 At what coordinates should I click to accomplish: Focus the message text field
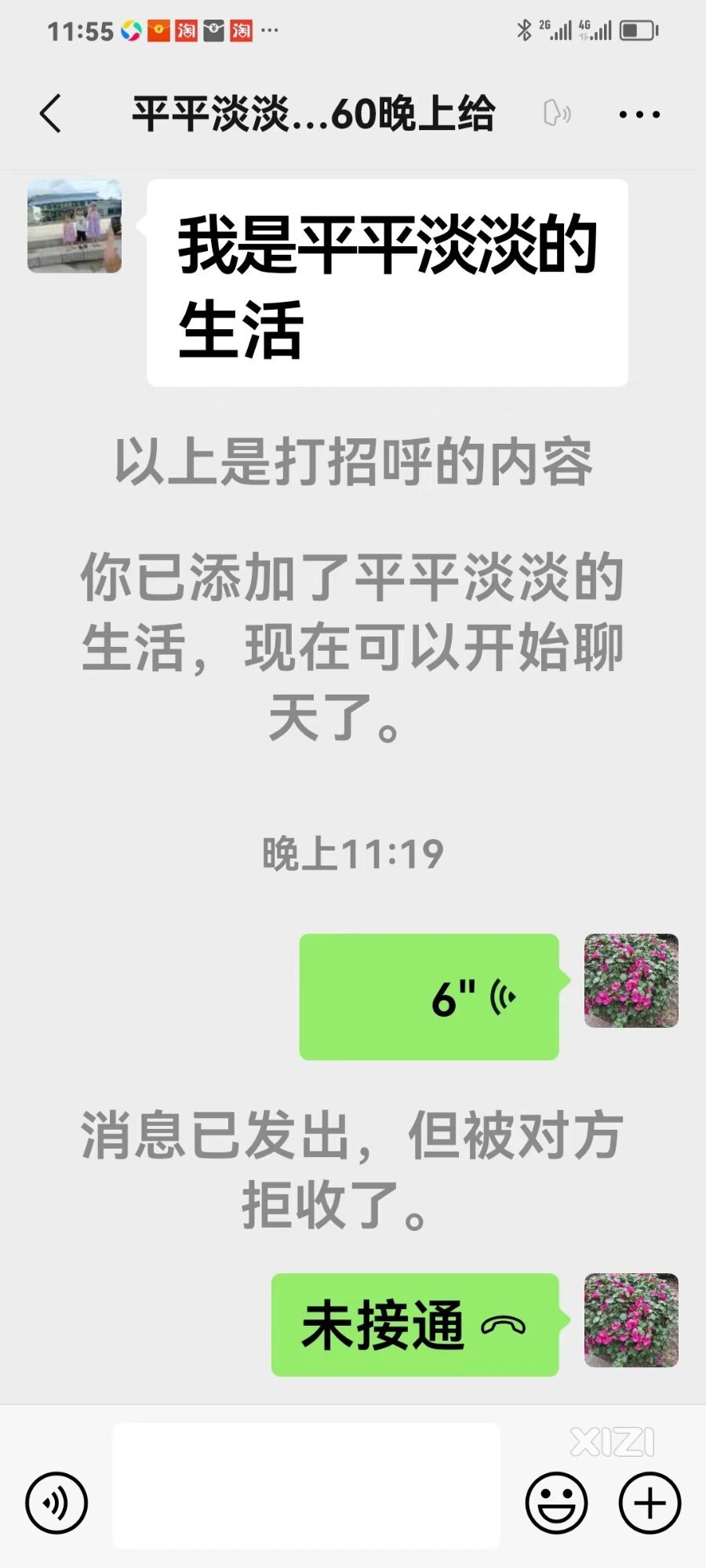pos(306,1486)
